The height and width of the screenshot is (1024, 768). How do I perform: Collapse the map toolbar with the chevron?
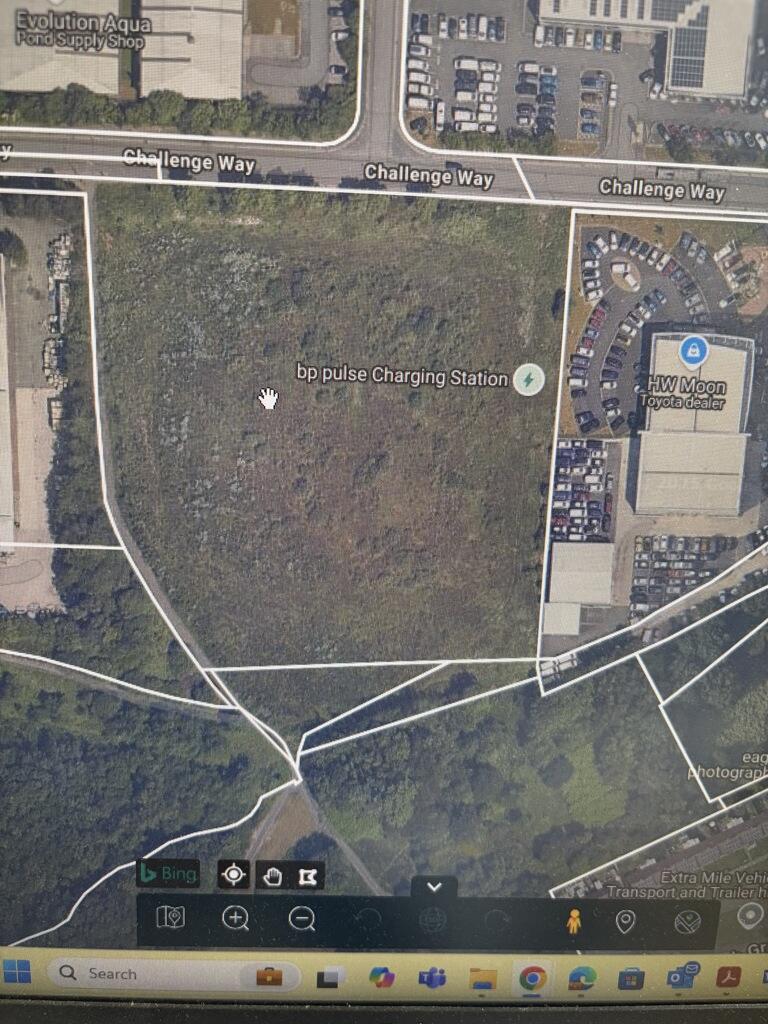click(x=434, y=887)
